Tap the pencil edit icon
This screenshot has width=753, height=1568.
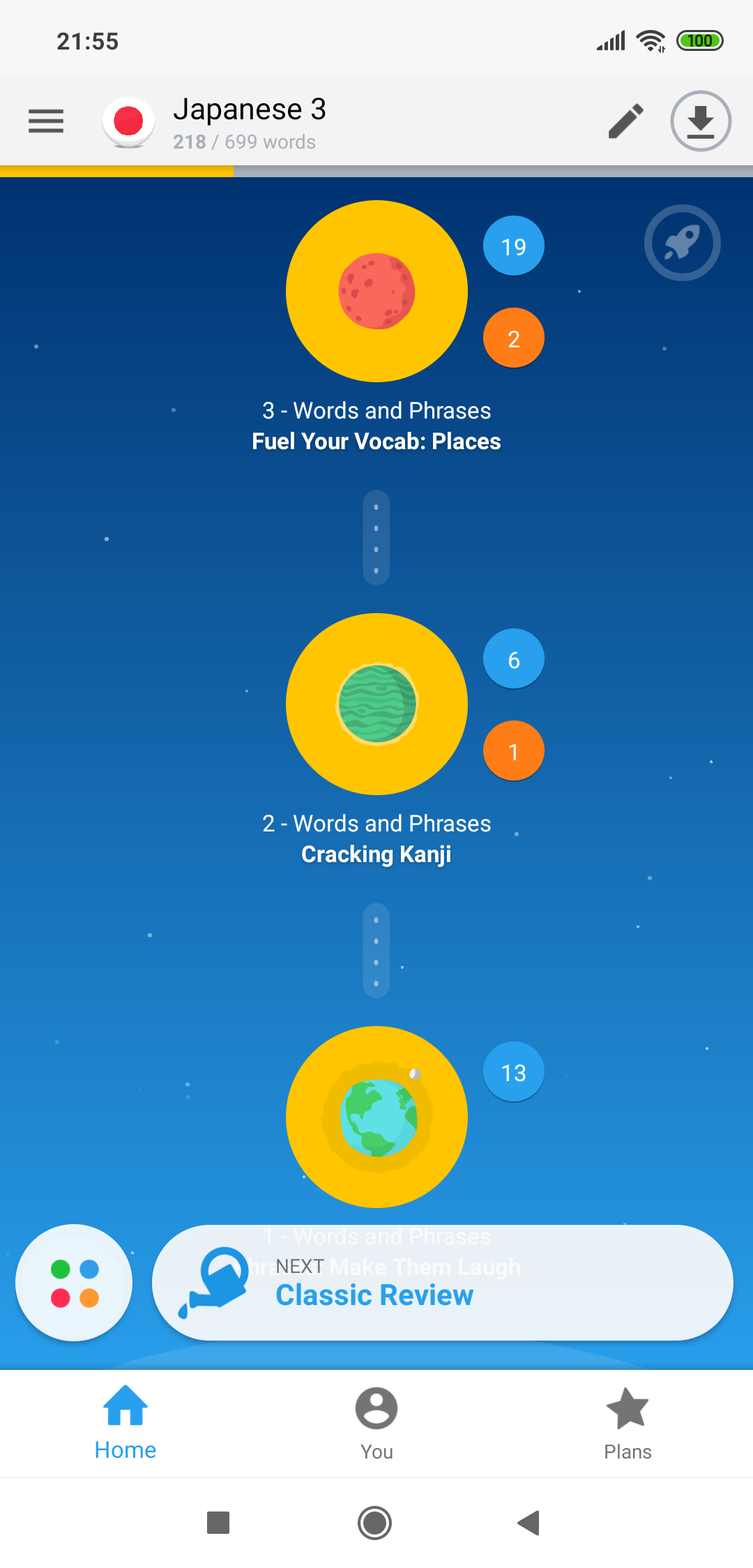625,121
